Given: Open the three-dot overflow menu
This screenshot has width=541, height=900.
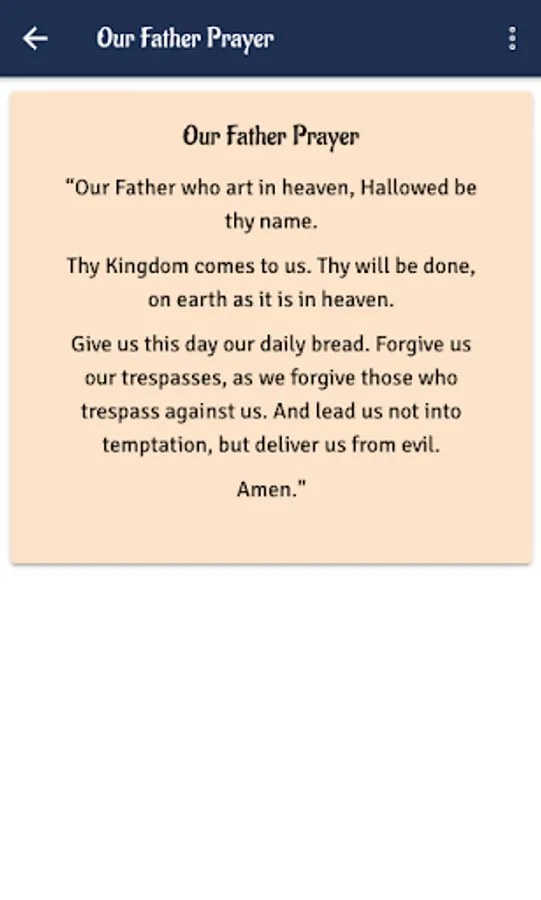Looking at the screenshot, I should tap(512, 38).
